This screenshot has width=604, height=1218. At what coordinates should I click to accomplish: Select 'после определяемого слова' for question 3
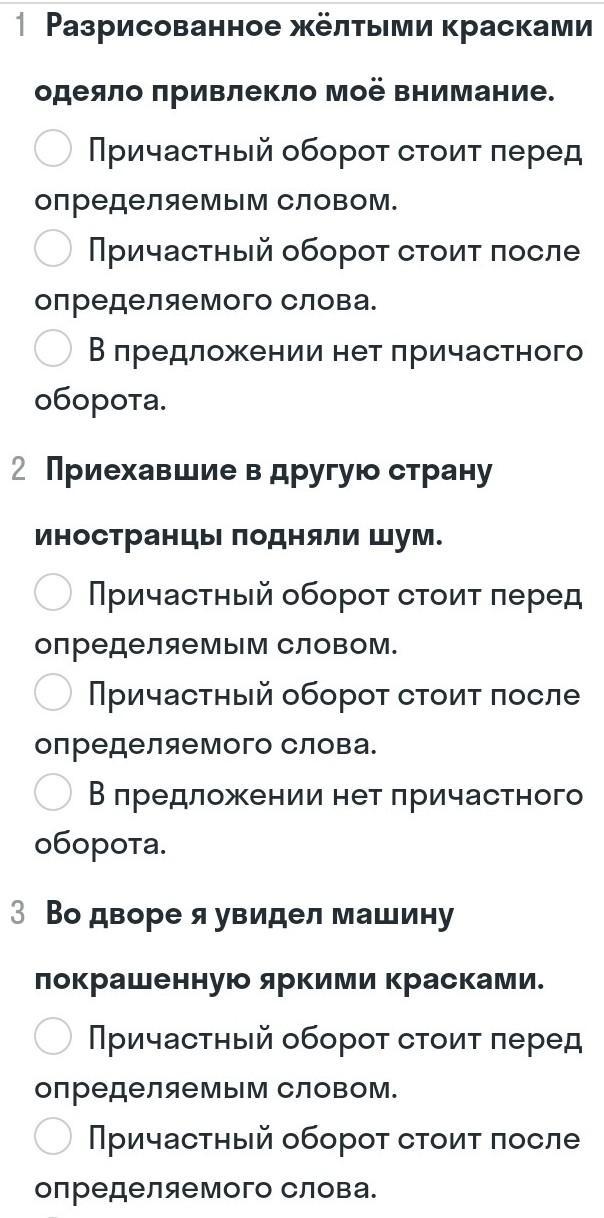(52, 1137)
